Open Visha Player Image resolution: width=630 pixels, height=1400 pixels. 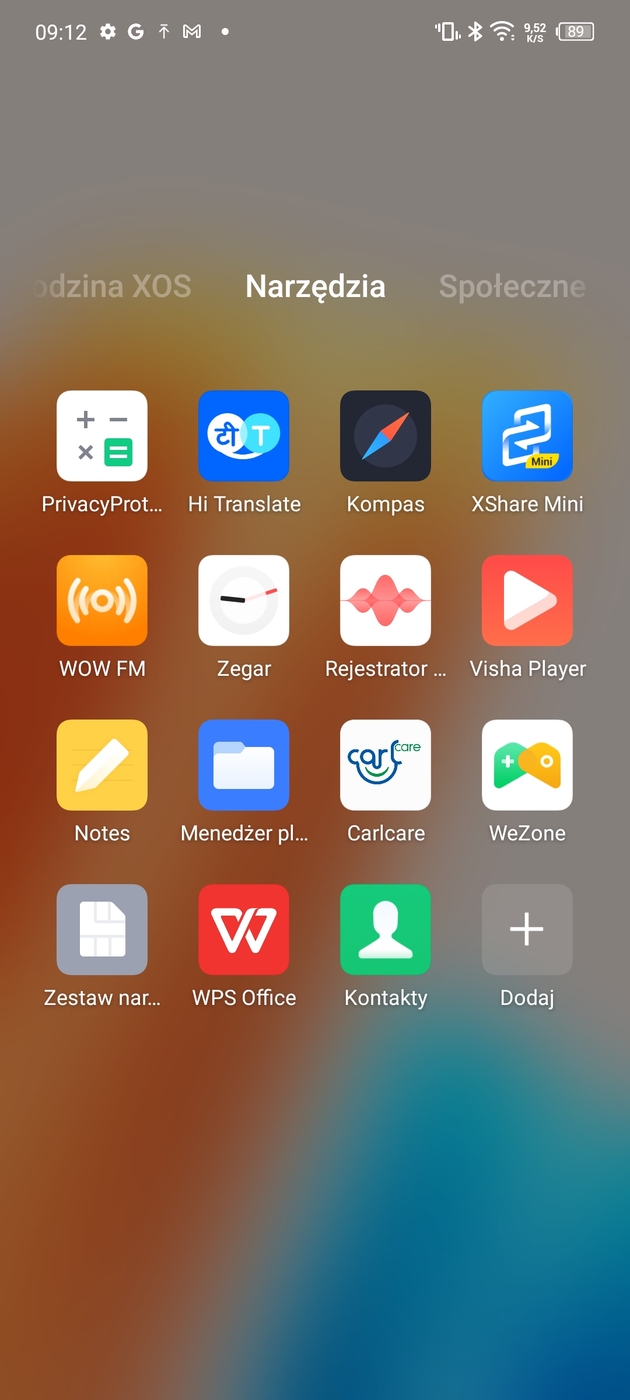[527, 601]
